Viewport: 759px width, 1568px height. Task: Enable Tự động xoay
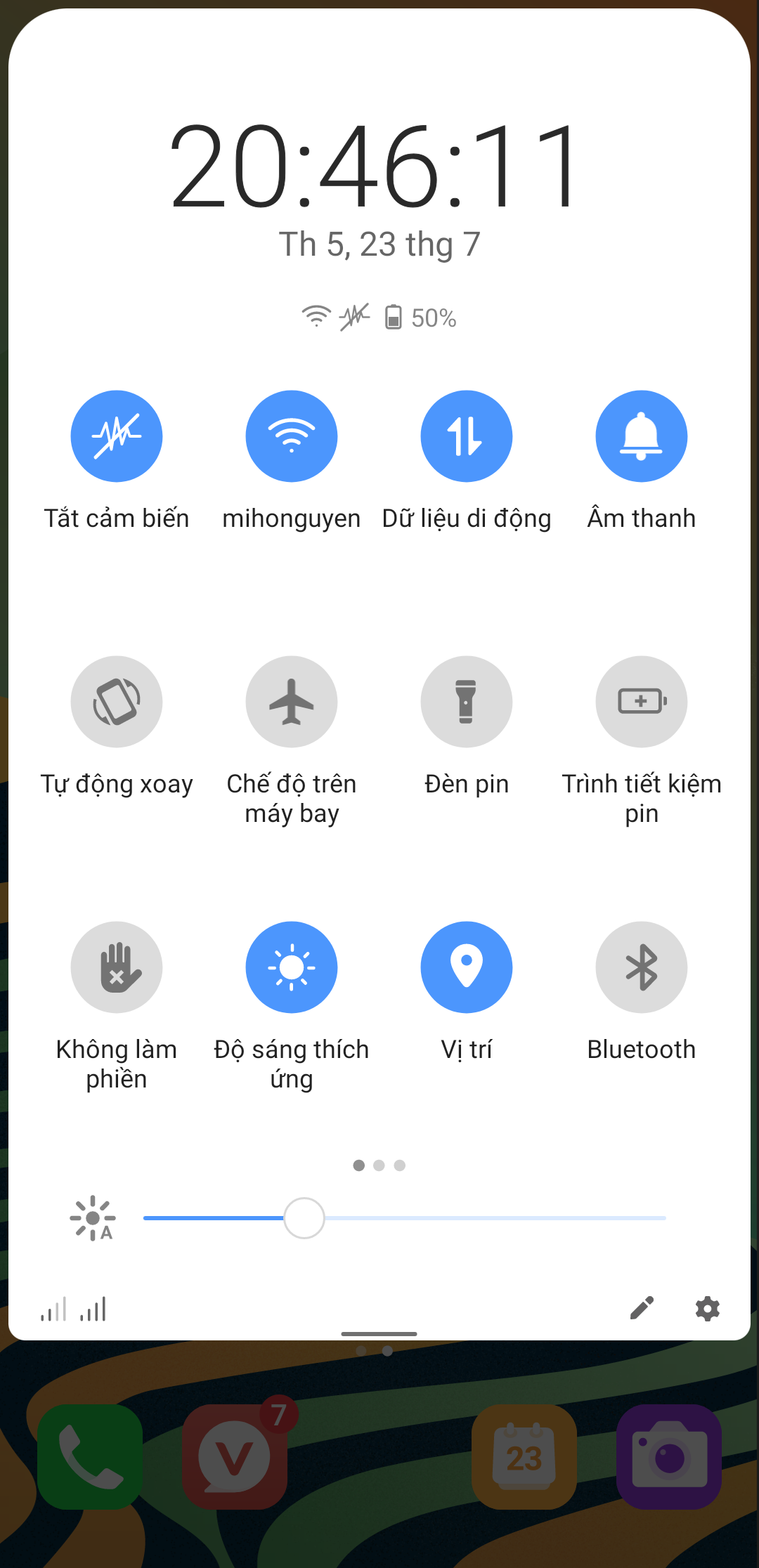117,702
